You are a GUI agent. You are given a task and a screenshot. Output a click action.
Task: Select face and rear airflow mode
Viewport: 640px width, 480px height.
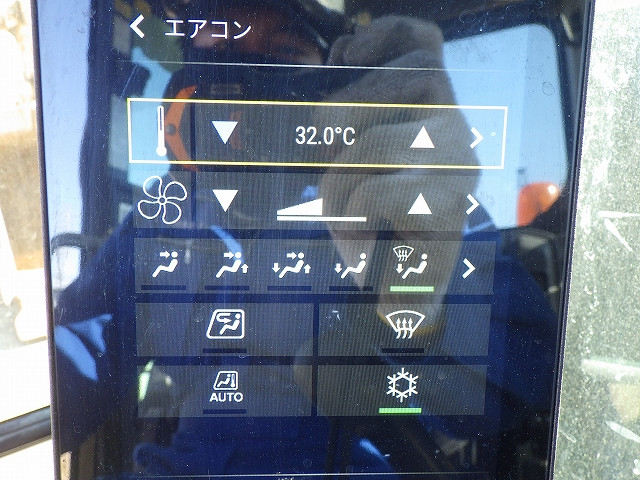point(229,267)
